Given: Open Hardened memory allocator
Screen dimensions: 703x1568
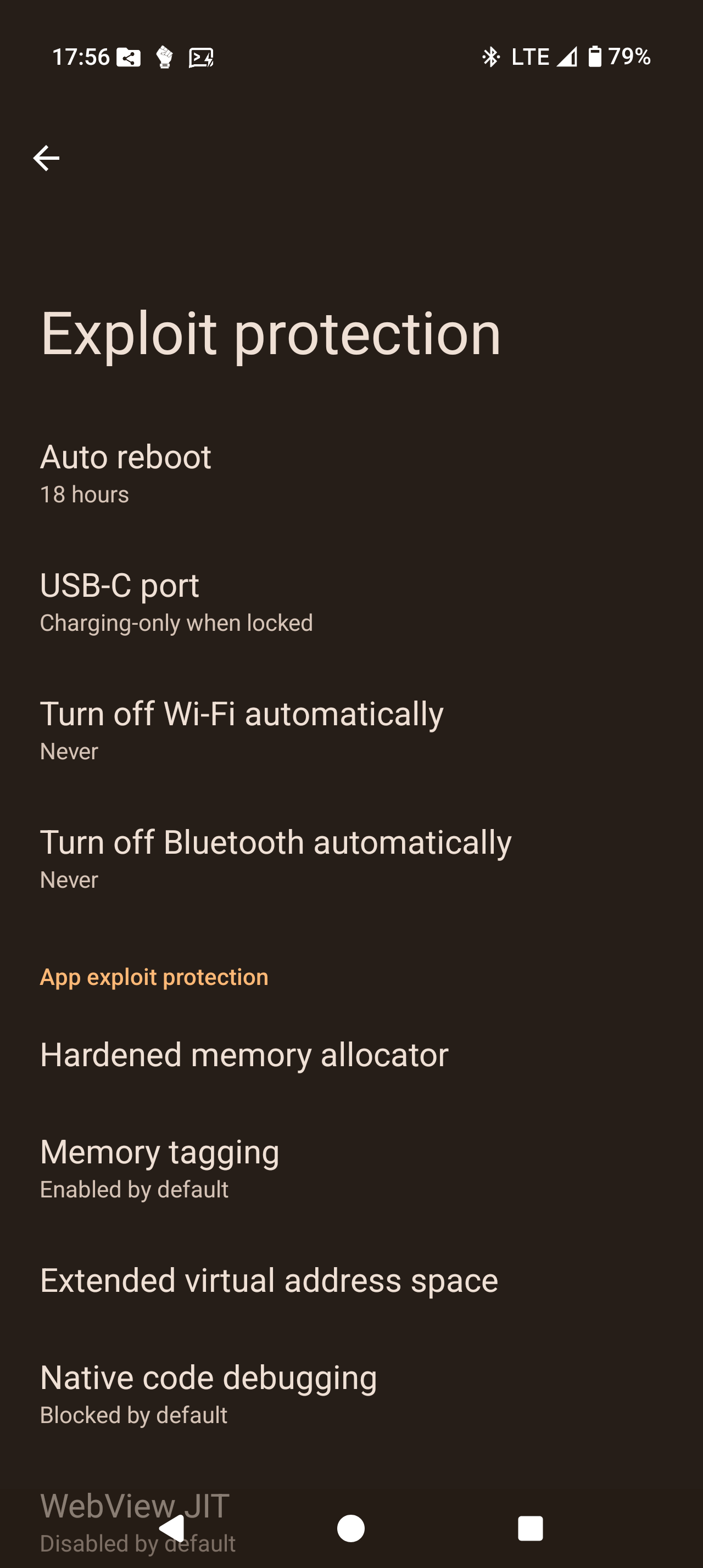Looking at the screenshot, I should (x=243, y=1054).
